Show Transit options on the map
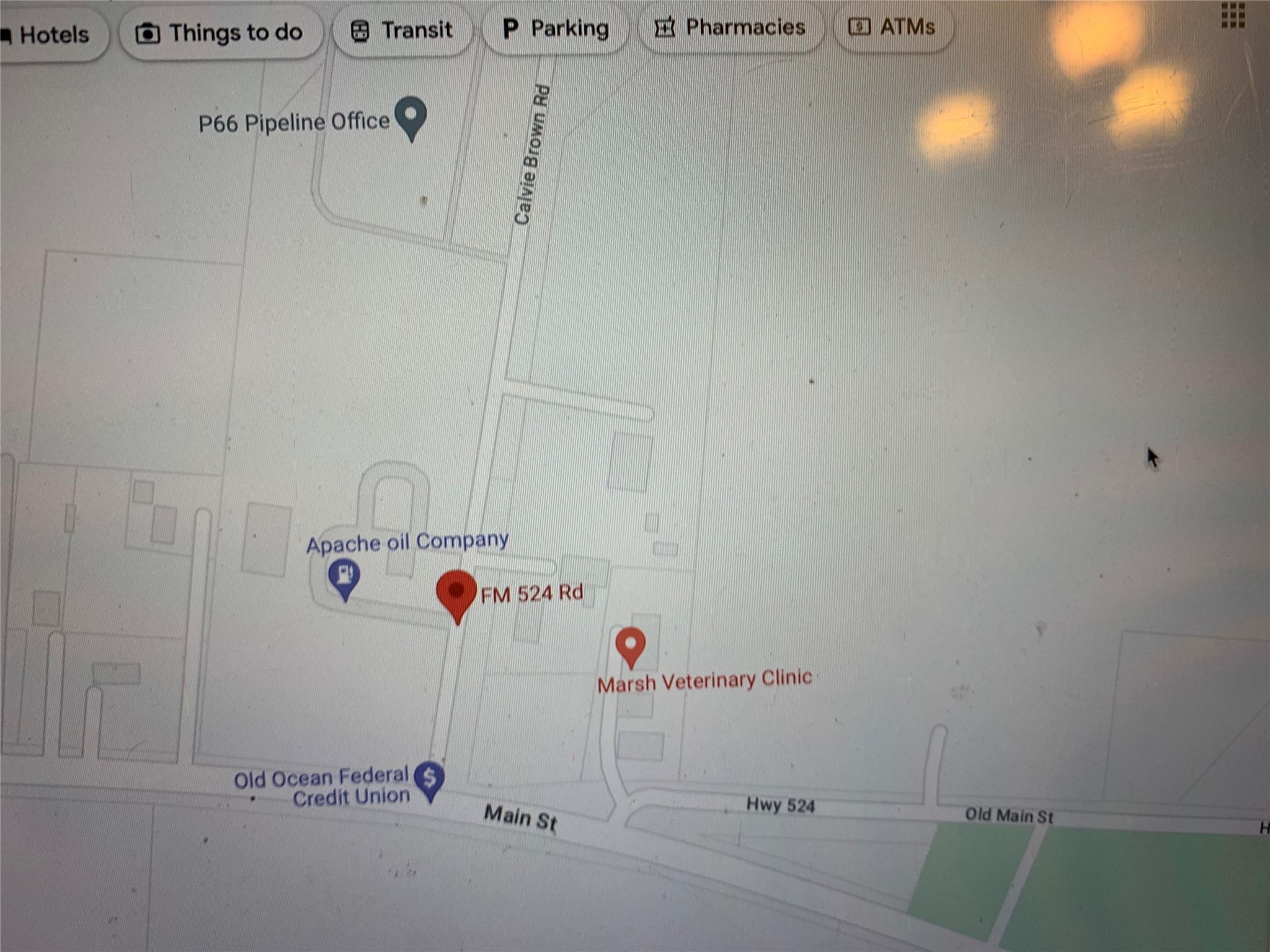This screenshot has width=1270, height=952. coord(402,30)
